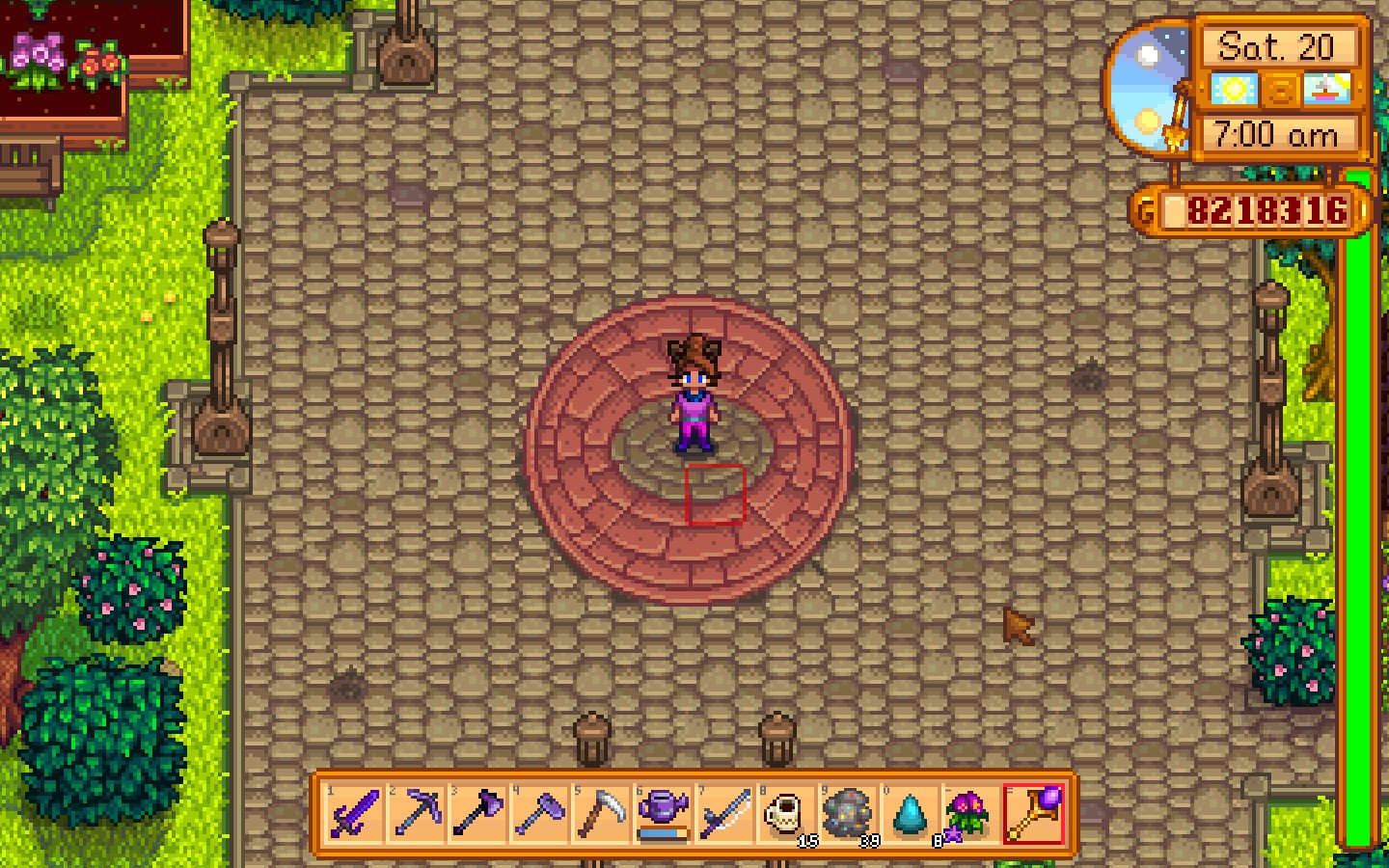This screenshot has width=1389, height=868.
Task: Select the teal crystal item
Action: 910,813
